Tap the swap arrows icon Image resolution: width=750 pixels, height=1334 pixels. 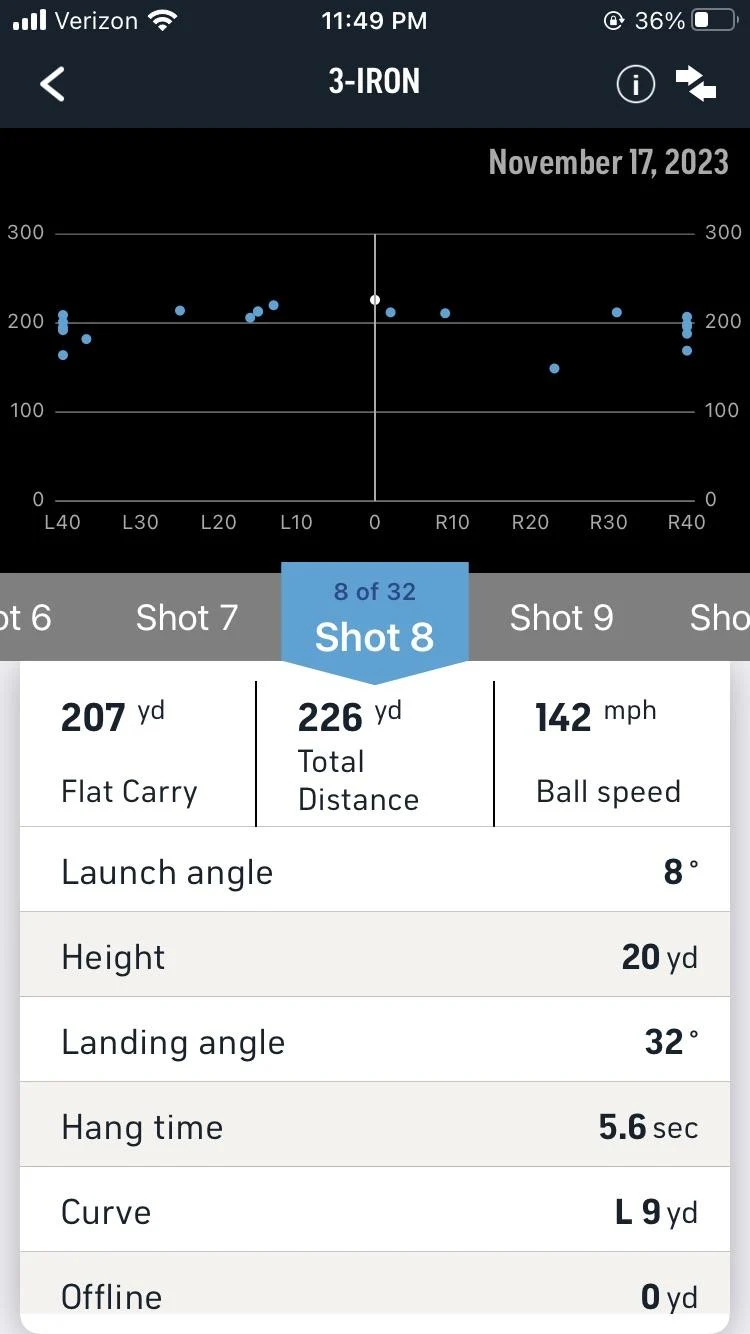tap(696, 84)
